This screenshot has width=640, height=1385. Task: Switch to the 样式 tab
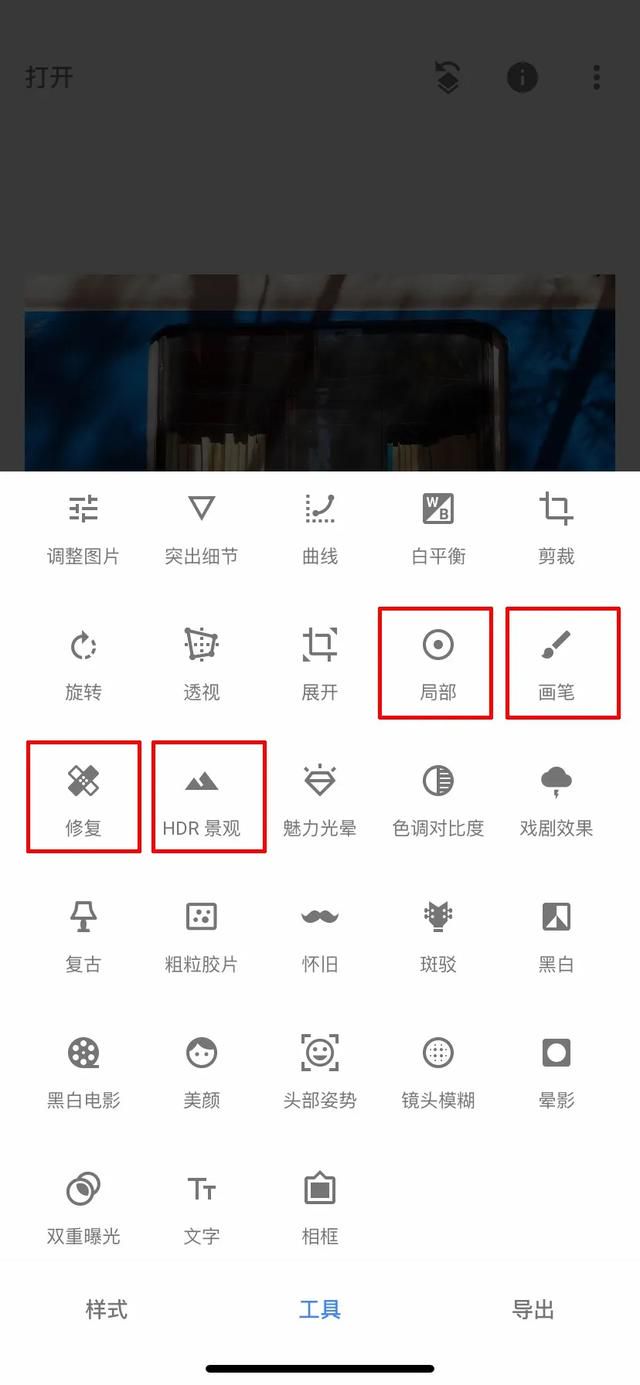pos(106,1309)
